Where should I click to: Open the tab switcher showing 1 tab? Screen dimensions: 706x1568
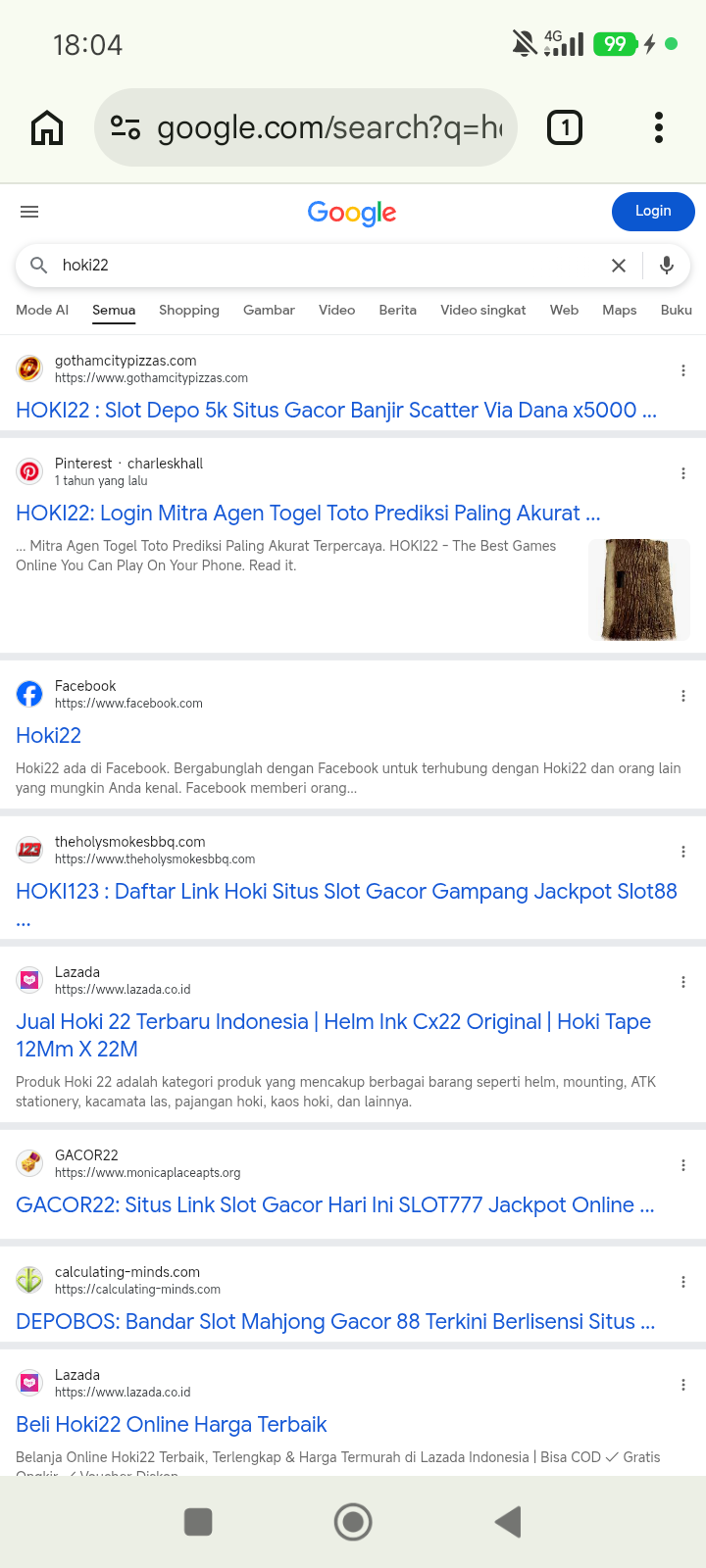565,127
